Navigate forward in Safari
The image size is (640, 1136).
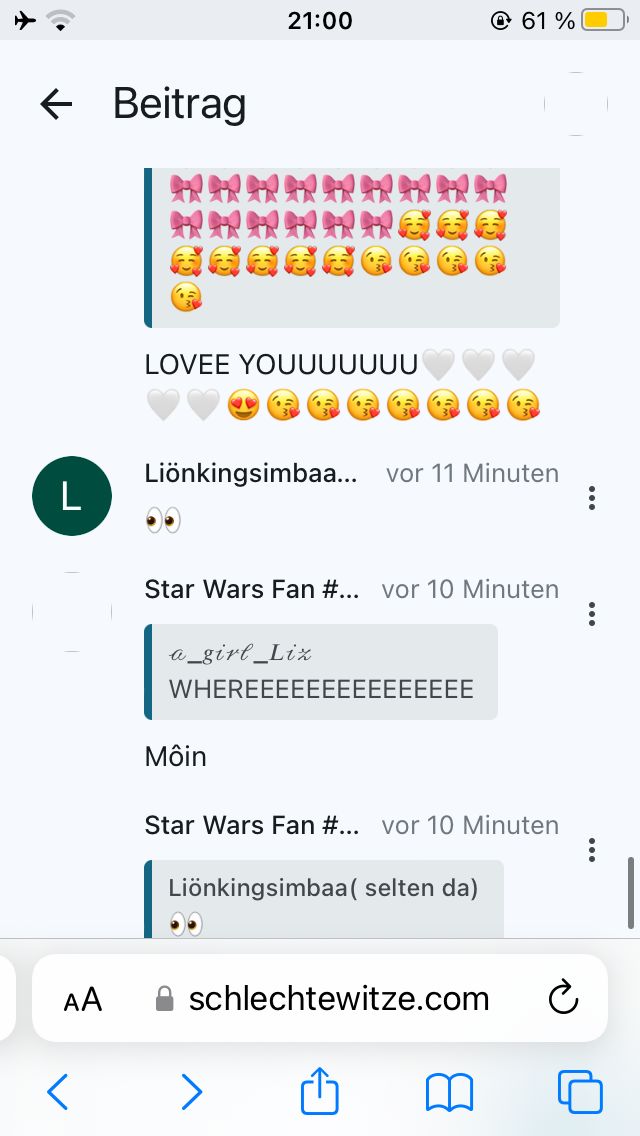coord(190,1092)
